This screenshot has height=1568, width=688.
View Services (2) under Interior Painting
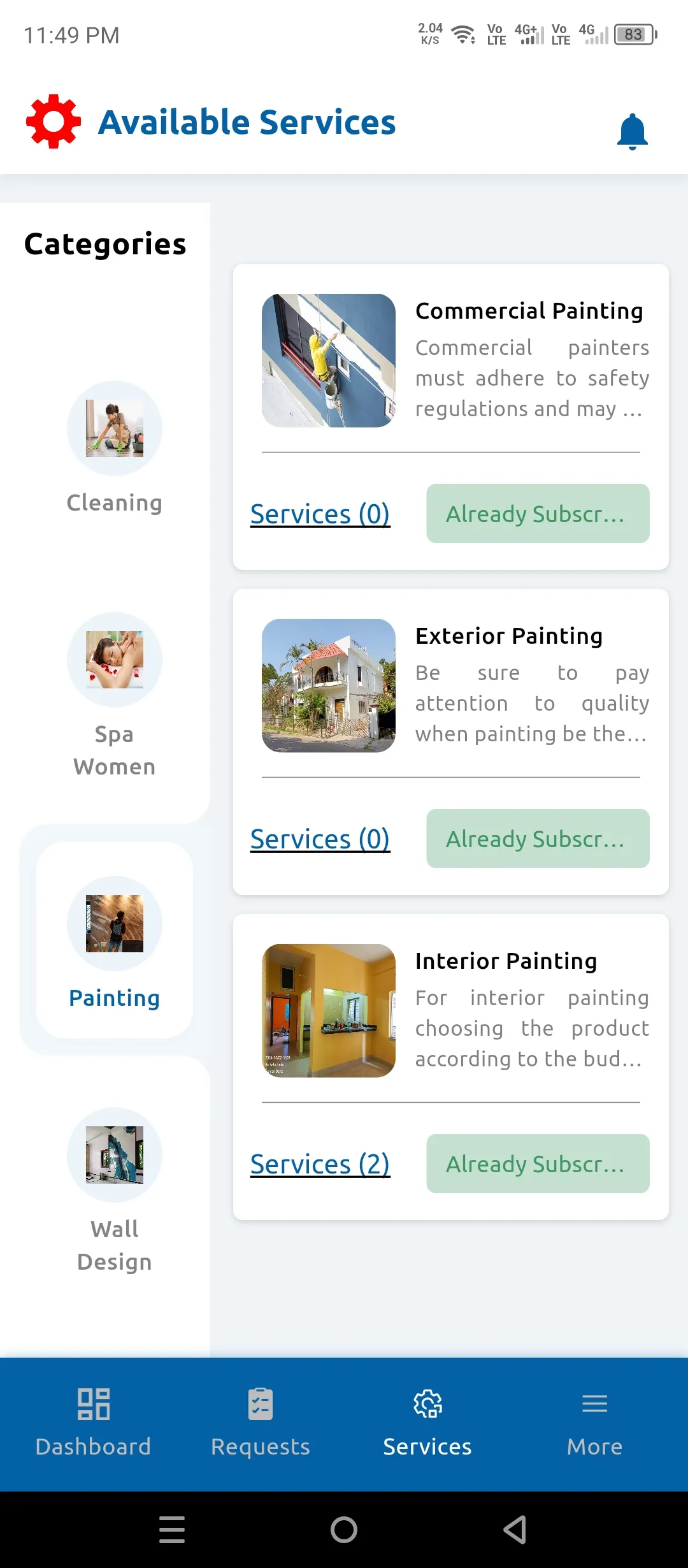pyautogui.click(x=320, y=1164)
